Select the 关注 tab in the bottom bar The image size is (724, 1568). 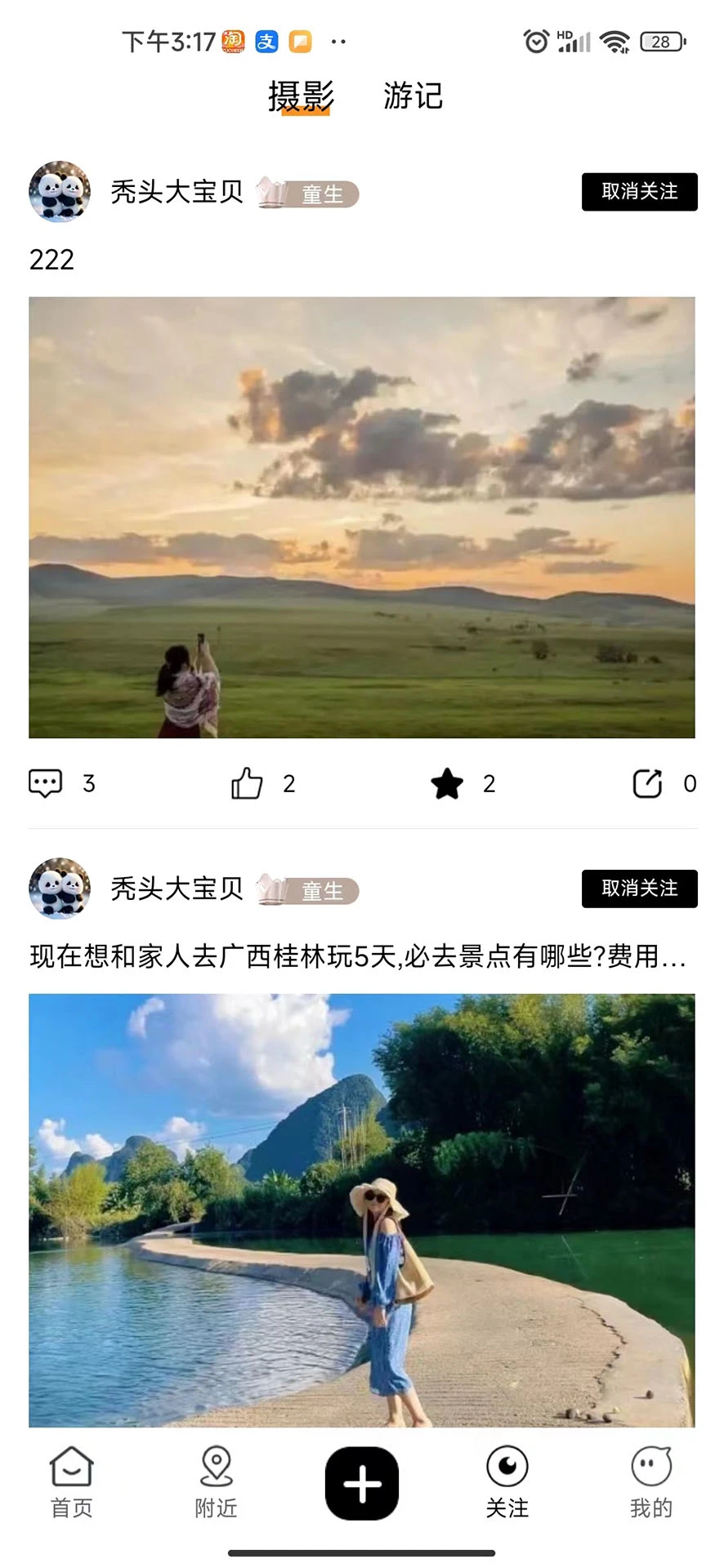tap(507, 1481)
